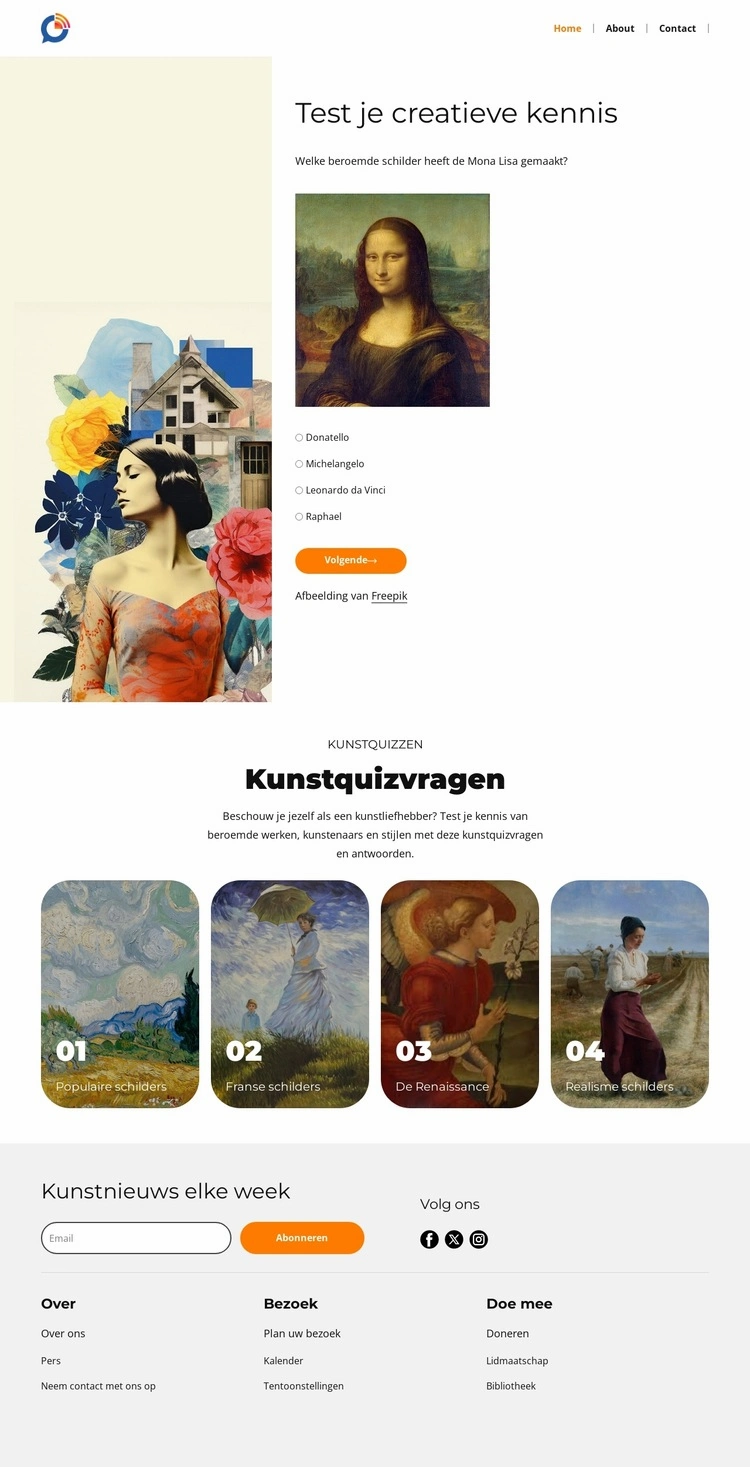View the De Renaissance quiz card
The height and width of the screenshot is (1467, 750).
(x=460, y=993)
